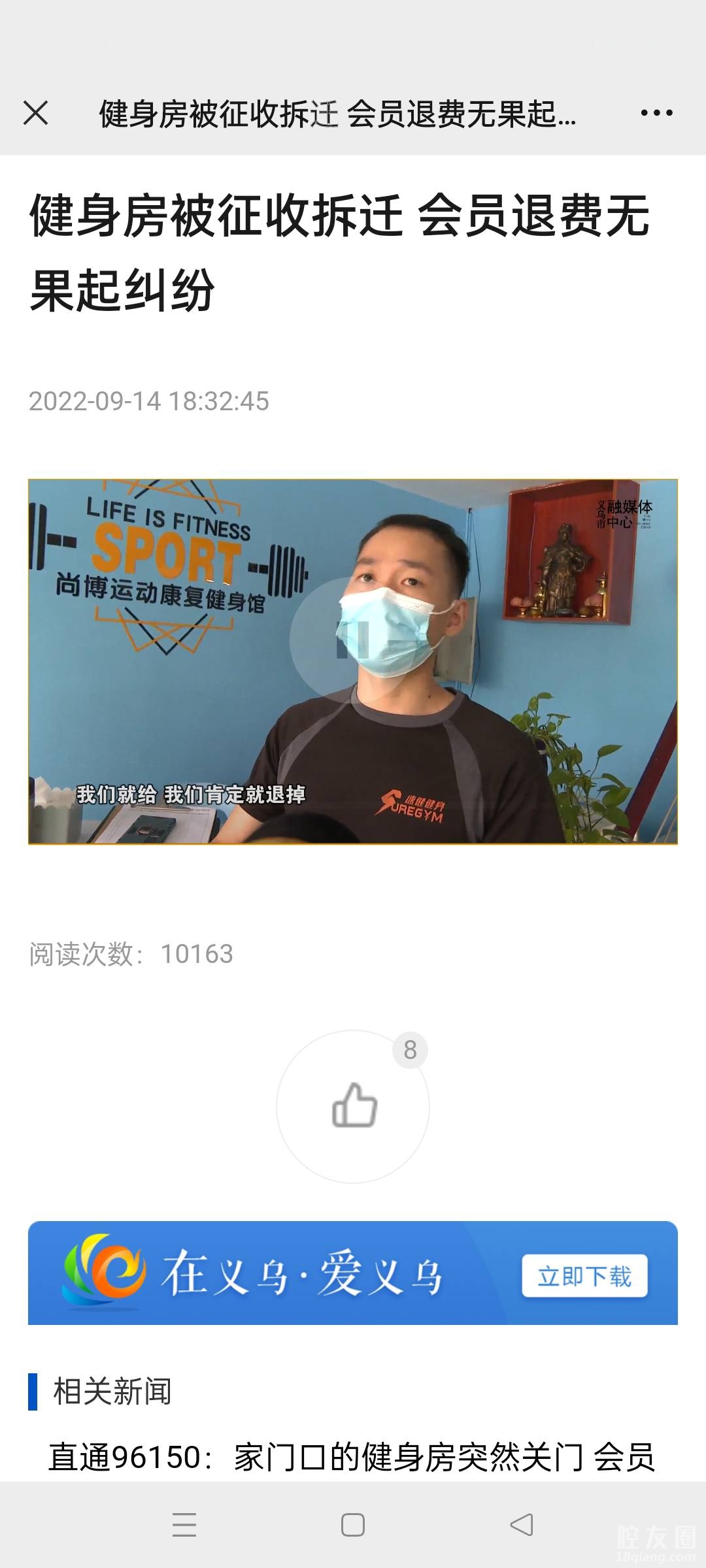Go back using system navigation

(522, 1526)
